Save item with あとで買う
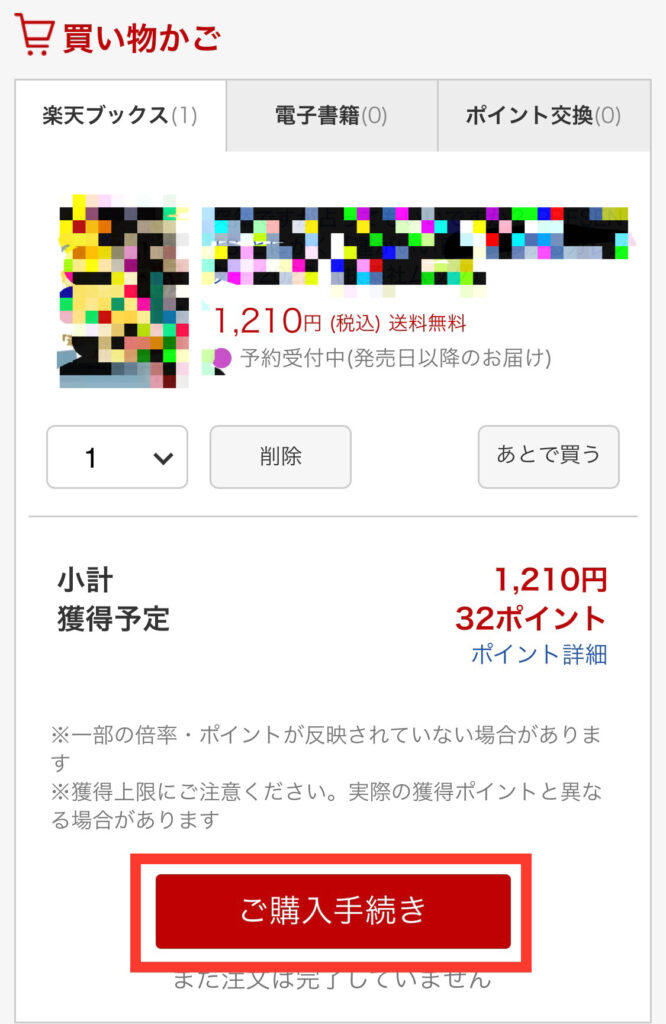The width and height of the screenshot is (666, 1024). (x=548, y=456)
